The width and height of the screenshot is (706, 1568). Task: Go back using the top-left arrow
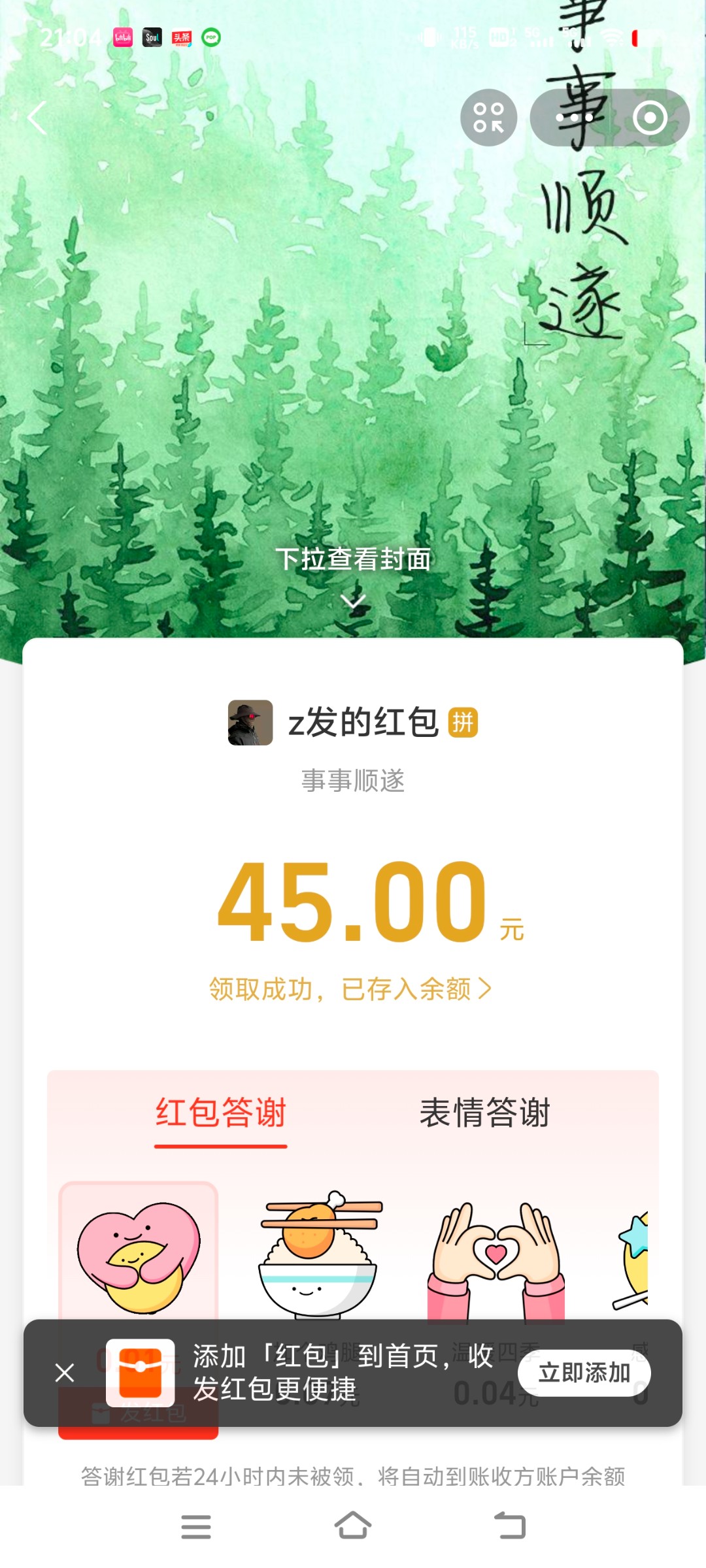(37, 118)
